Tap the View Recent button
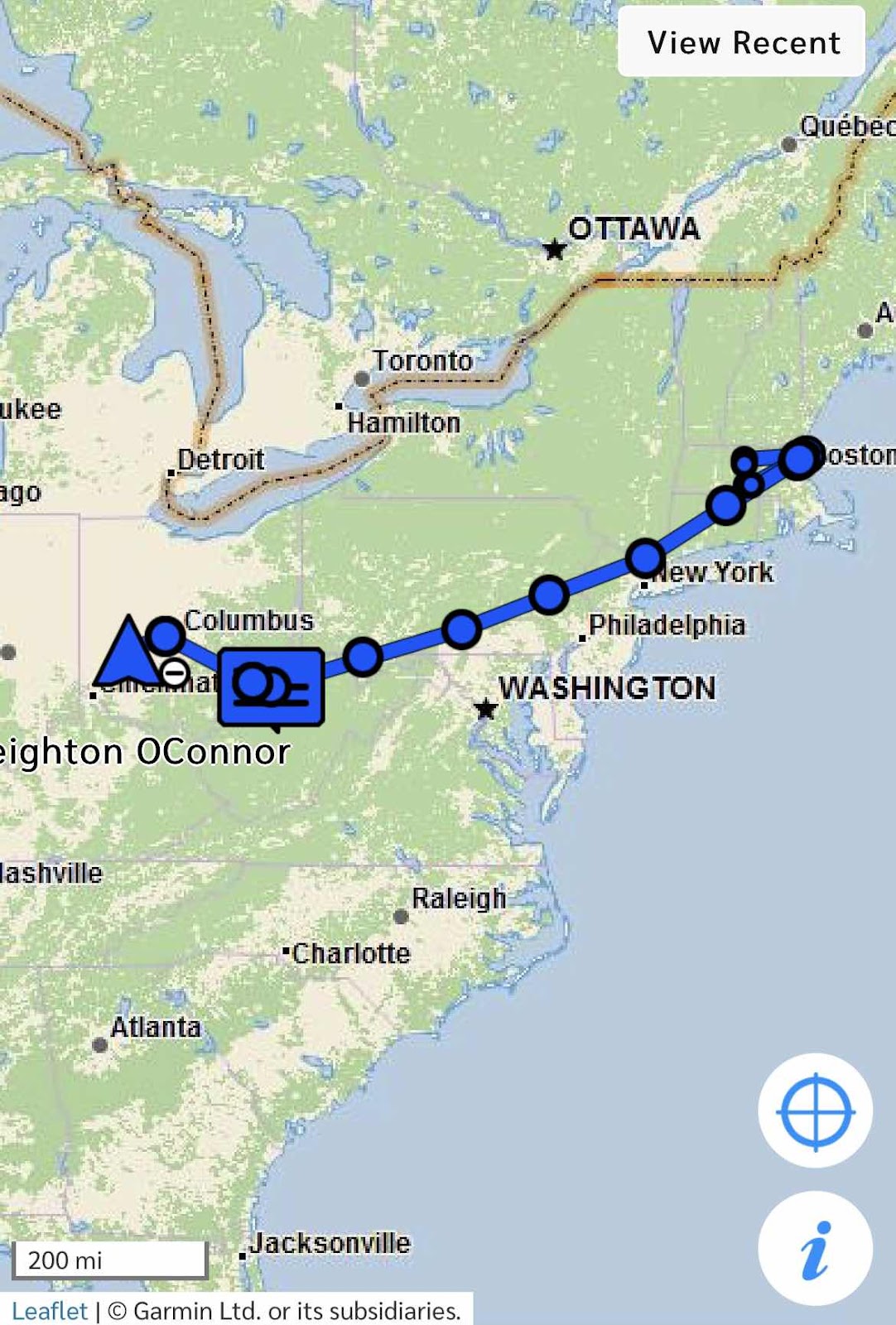 click(742, 41)
